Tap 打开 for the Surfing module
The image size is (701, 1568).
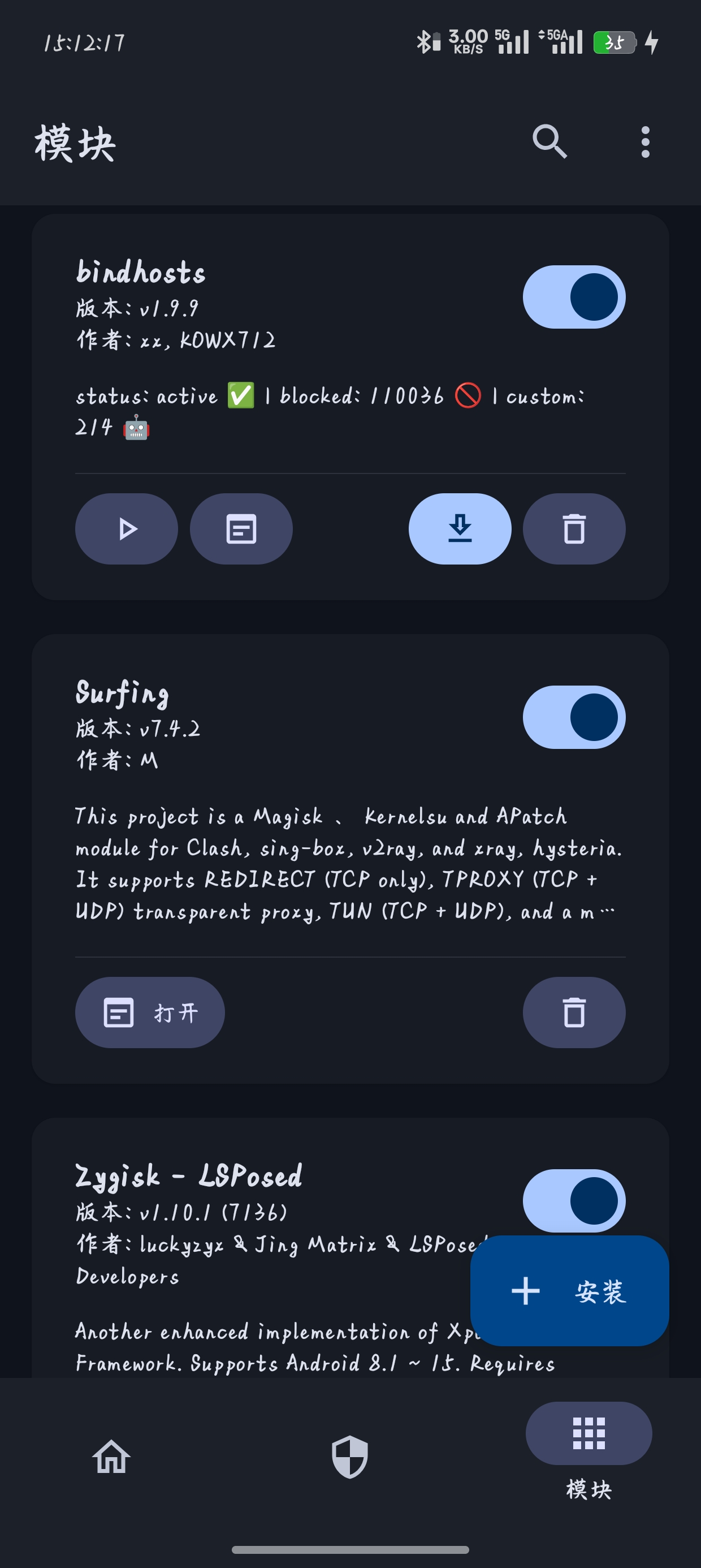click(x=150, y=1013)
